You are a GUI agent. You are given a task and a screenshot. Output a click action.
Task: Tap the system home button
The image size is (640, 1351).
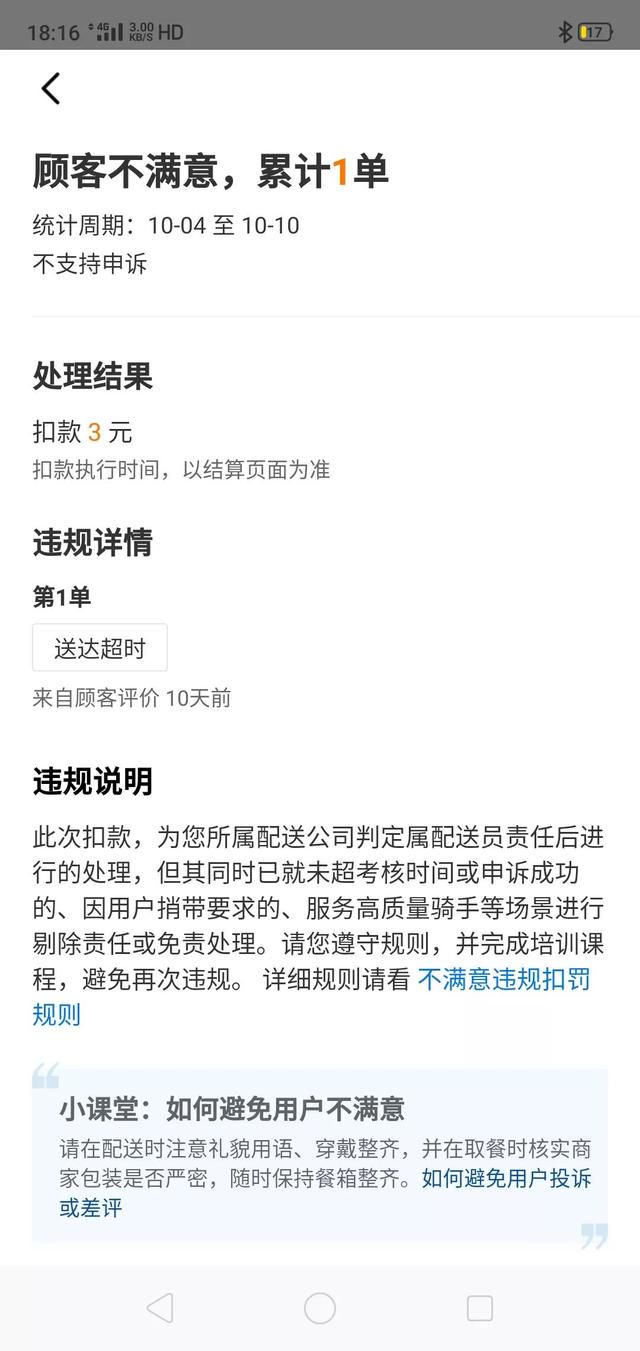(x=320, y=1308)
